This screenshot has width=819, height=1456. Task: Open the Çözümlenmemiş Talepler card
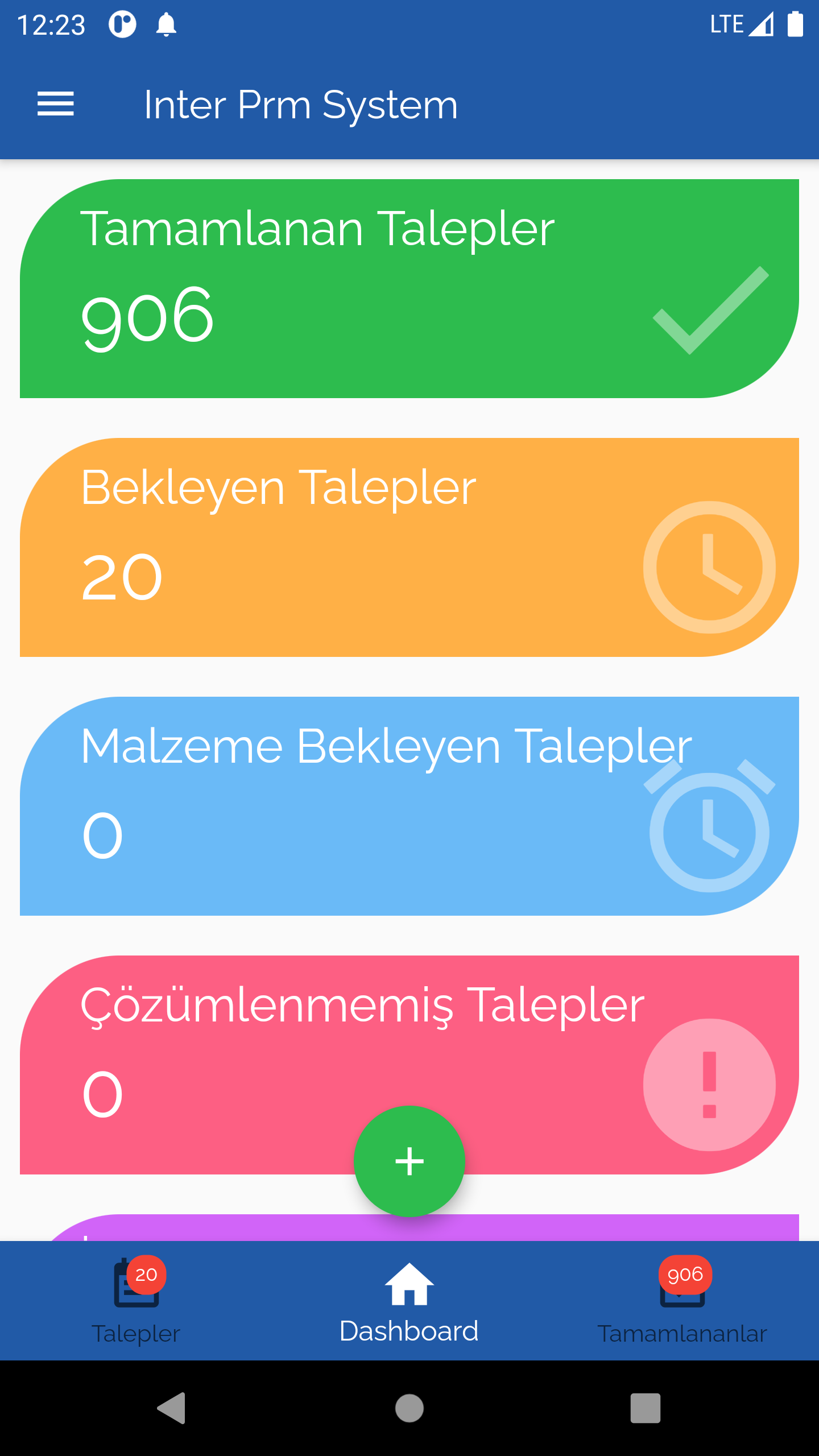click(x=409, y=1065)
